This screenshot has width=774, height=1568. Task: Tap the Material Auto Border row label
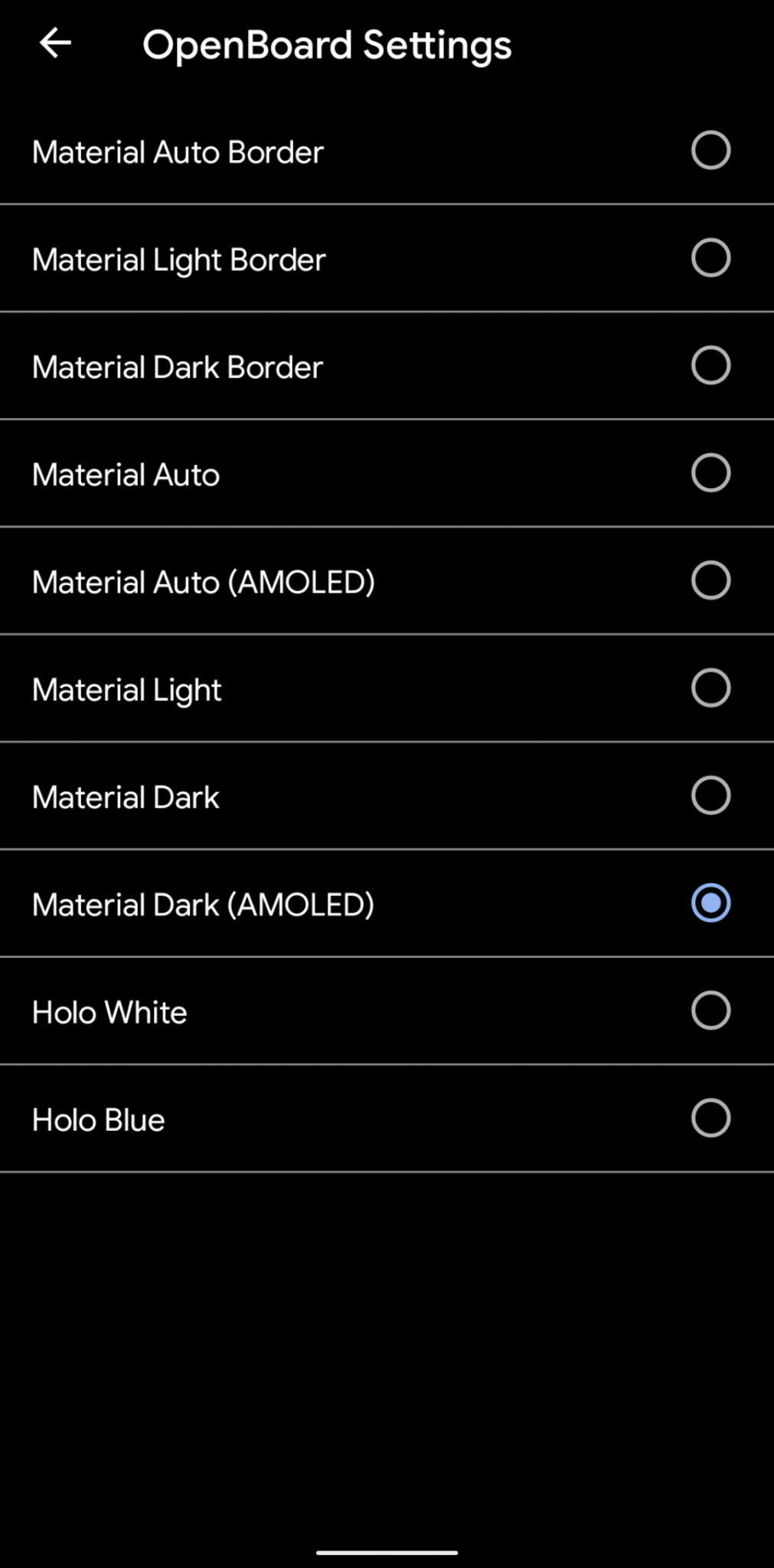[x=178, y=151]
